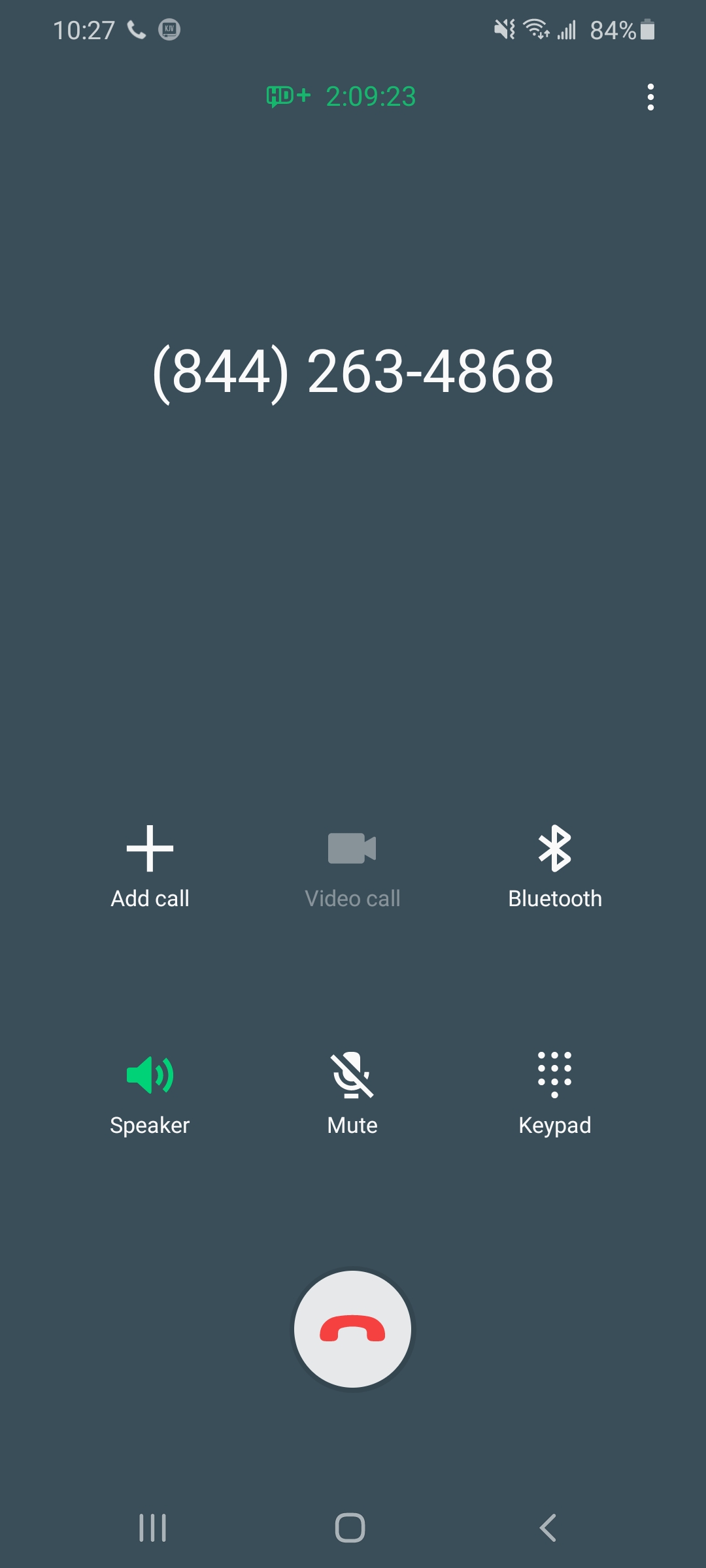
Task: End the call with the red hang-up button
Action: coord(352,1329)
